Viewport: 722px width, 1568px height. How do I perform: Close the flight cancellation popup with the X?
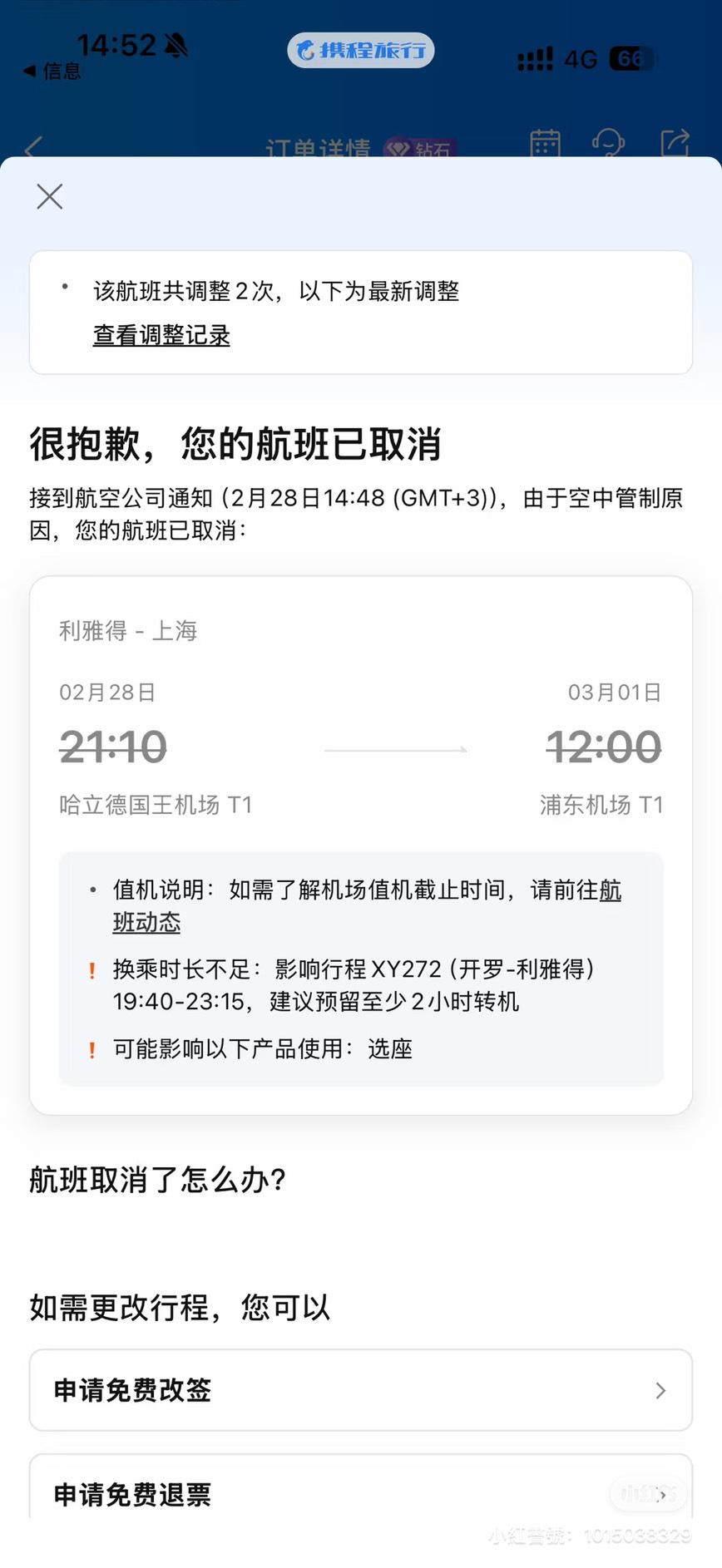pos(49,196)
